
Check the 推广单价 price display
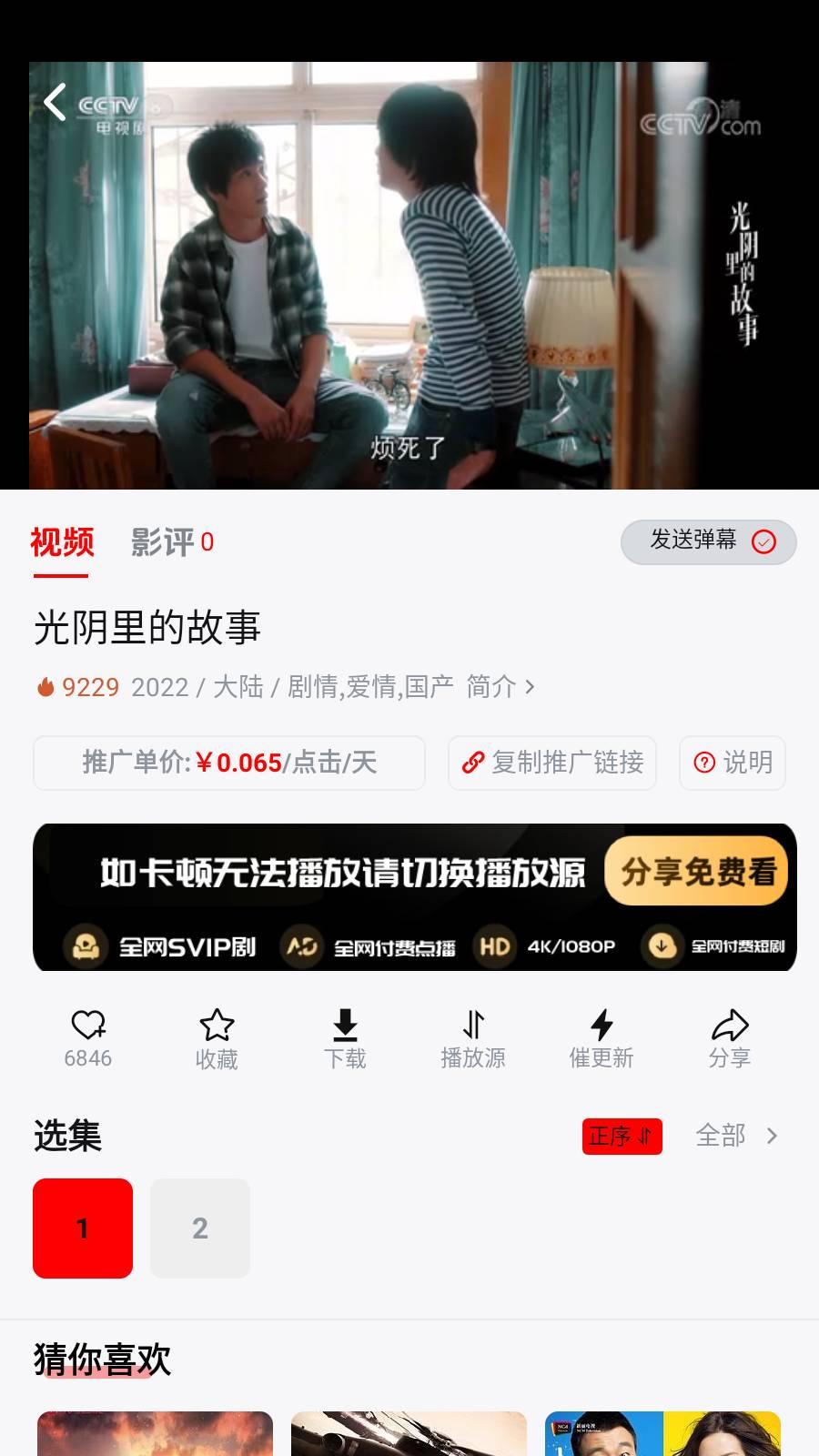point(227,763)
